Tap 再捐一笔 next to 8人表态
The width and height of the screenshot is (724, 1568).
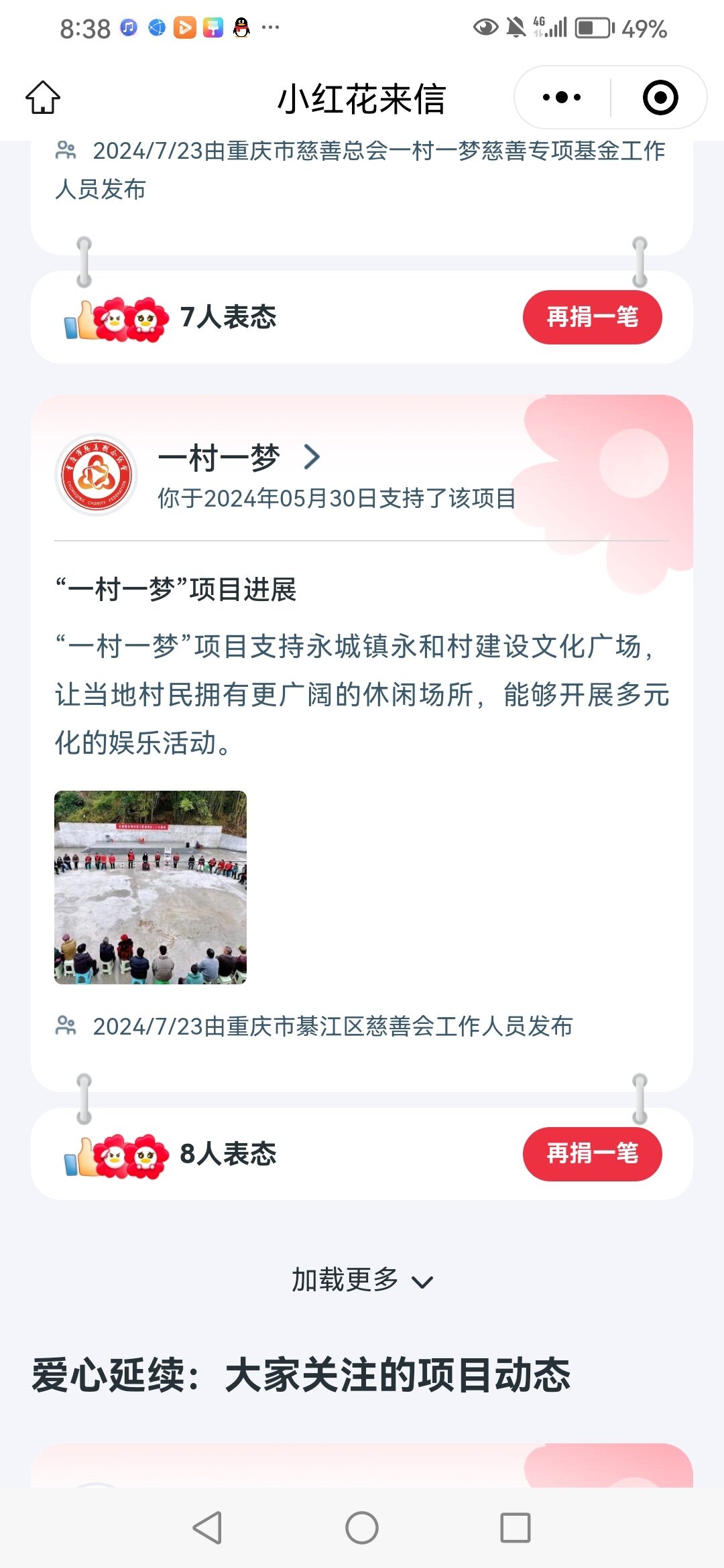pos(592,1154)
